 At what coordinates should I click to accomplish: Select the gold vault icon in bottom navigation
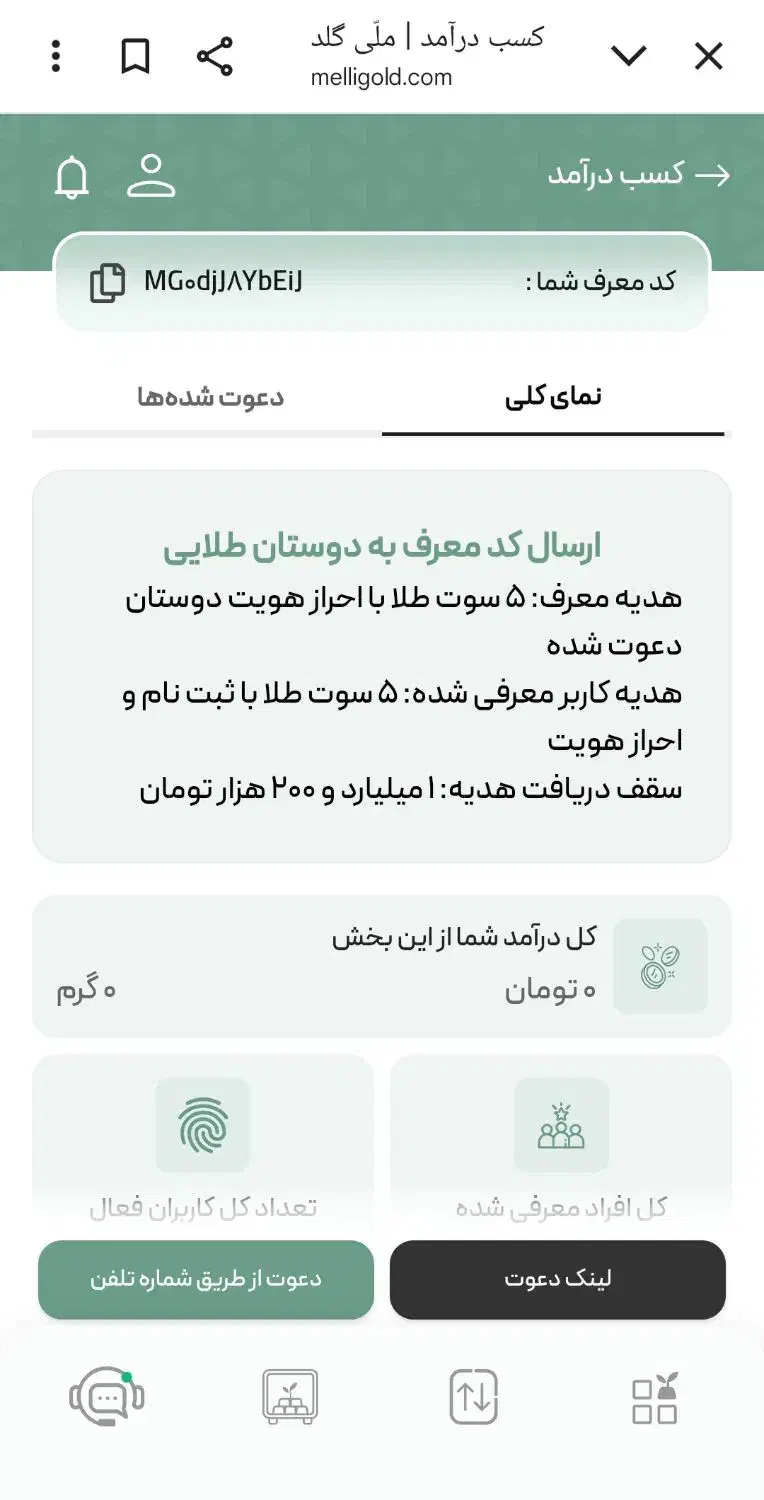[x=288, y=1396]
